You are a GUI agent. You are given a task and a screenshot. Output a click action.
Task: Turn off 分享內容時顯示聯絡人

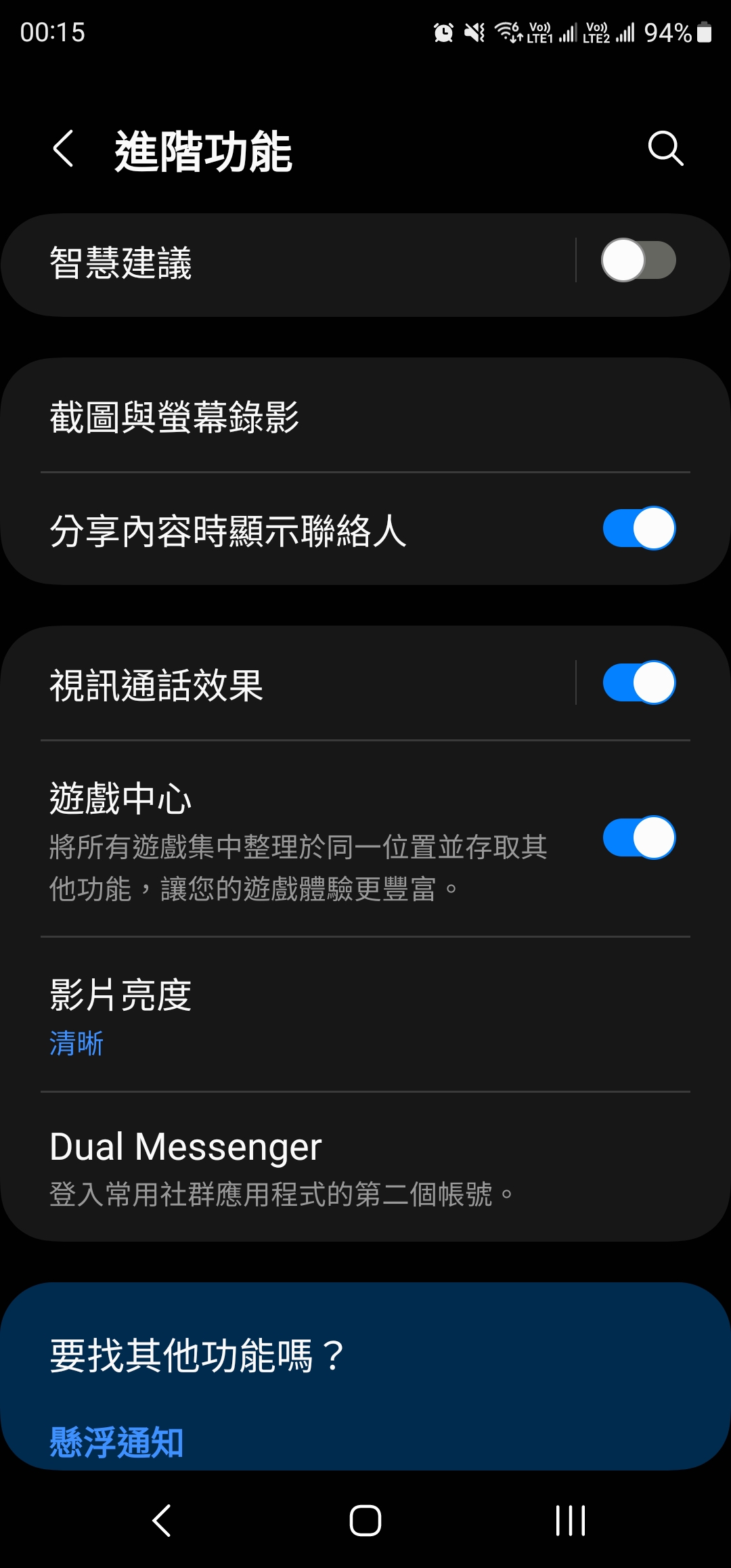(x=639, y=528)
